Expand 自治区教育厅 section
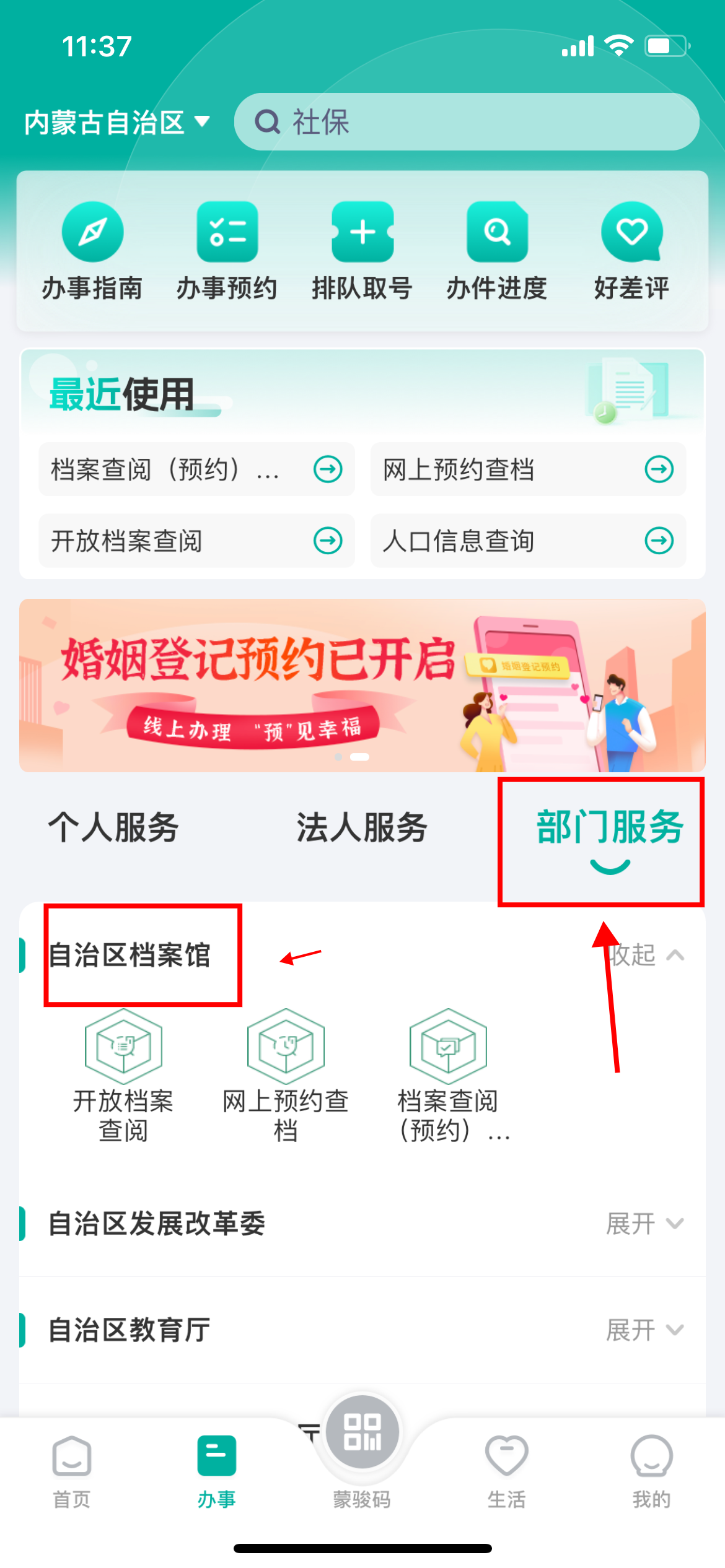 point(644,1330)
